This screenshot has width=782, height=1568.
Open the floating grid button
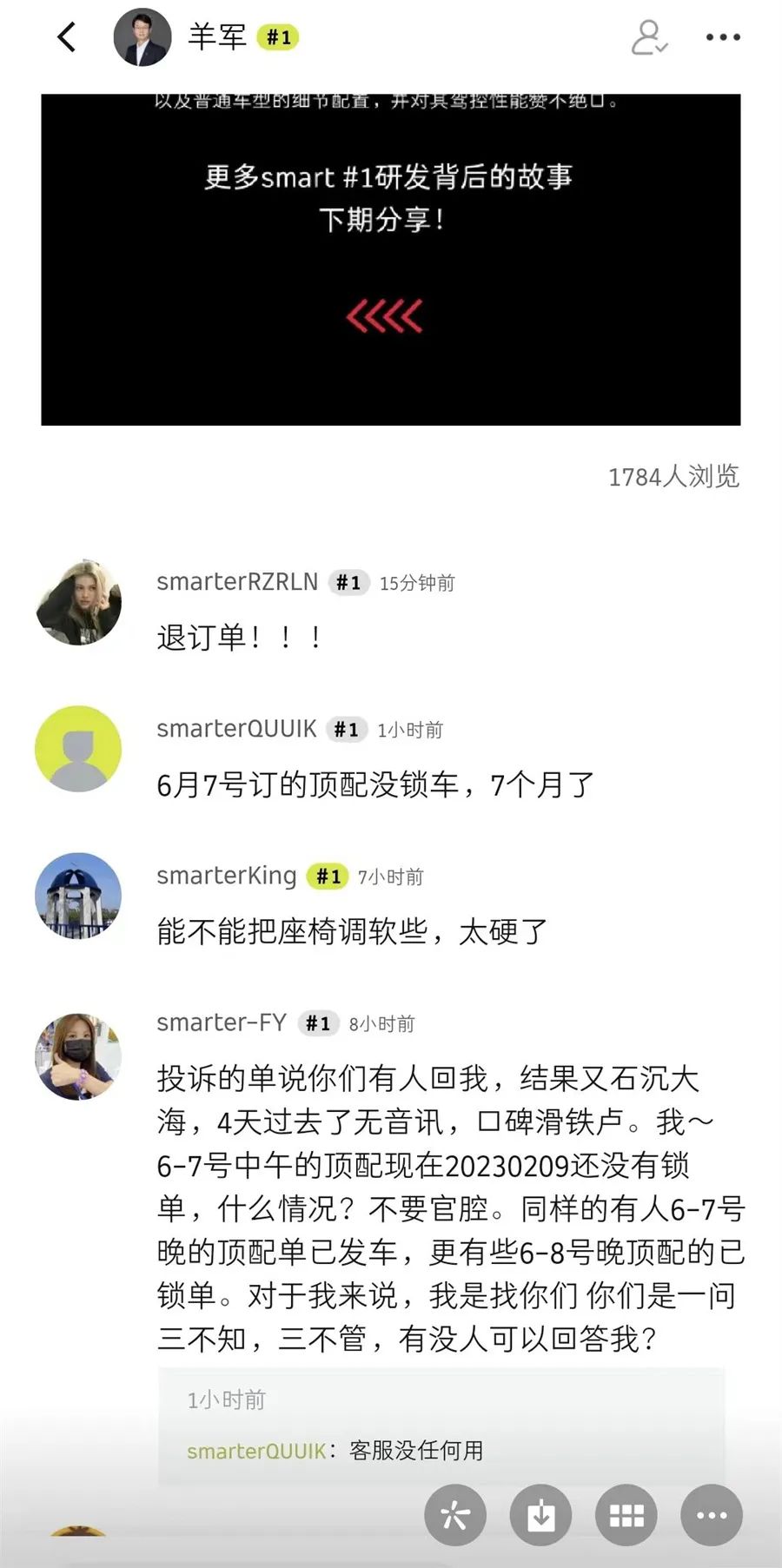tap(626, 1515)
